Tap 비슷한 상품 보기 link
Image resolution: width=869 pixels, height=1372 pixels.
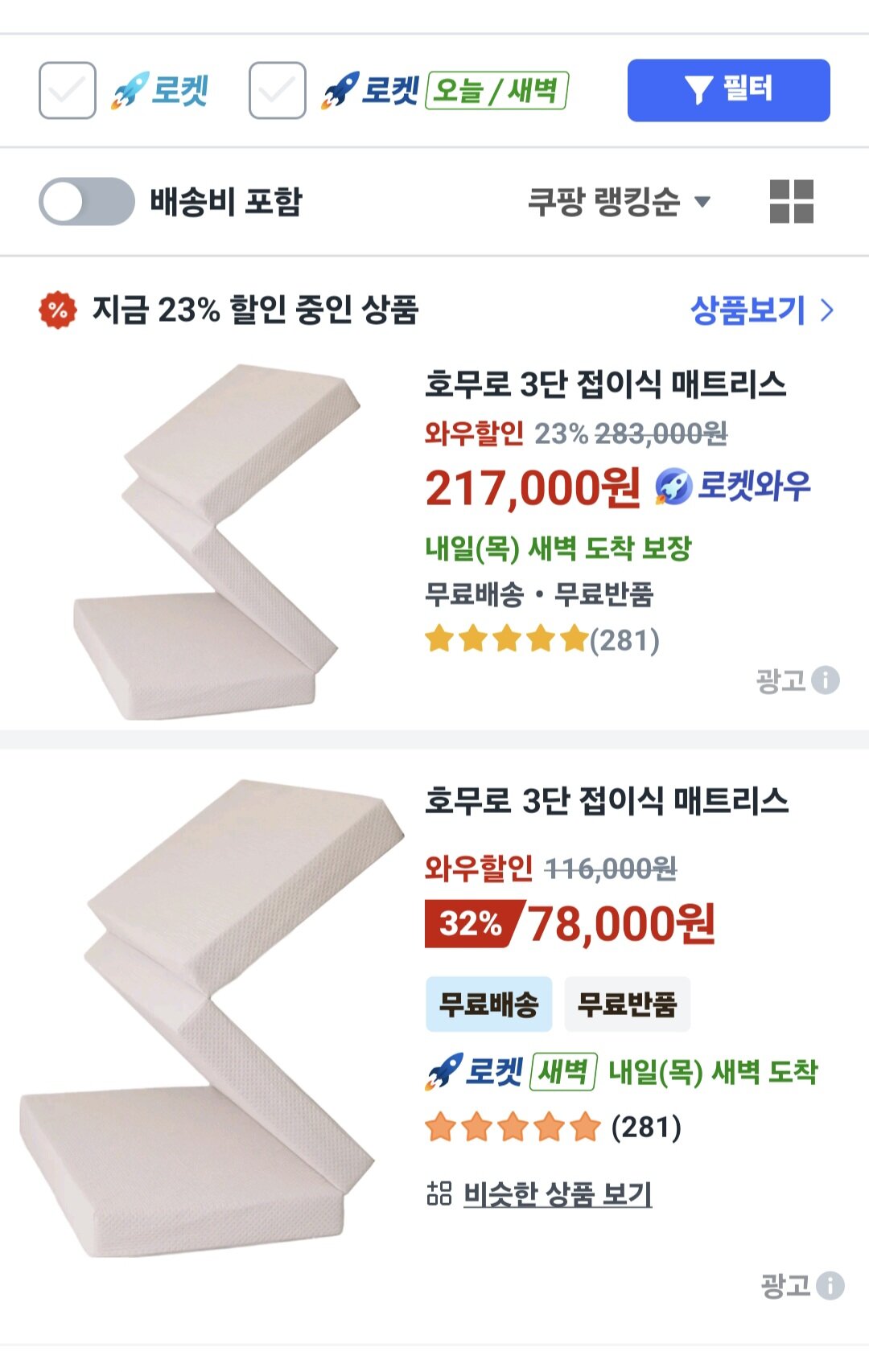point(557,1193)
